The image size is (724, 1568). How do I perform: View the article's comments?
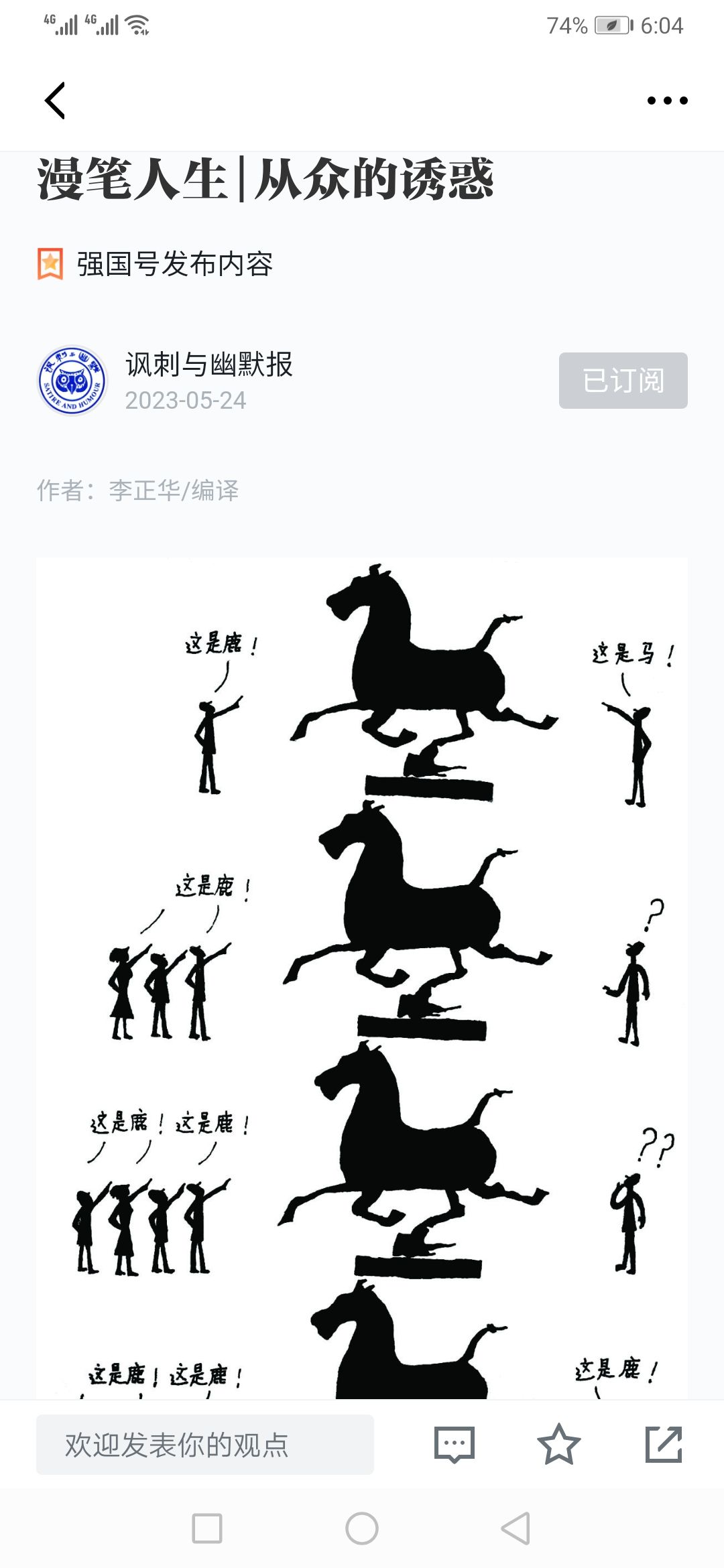point(455,1445)
